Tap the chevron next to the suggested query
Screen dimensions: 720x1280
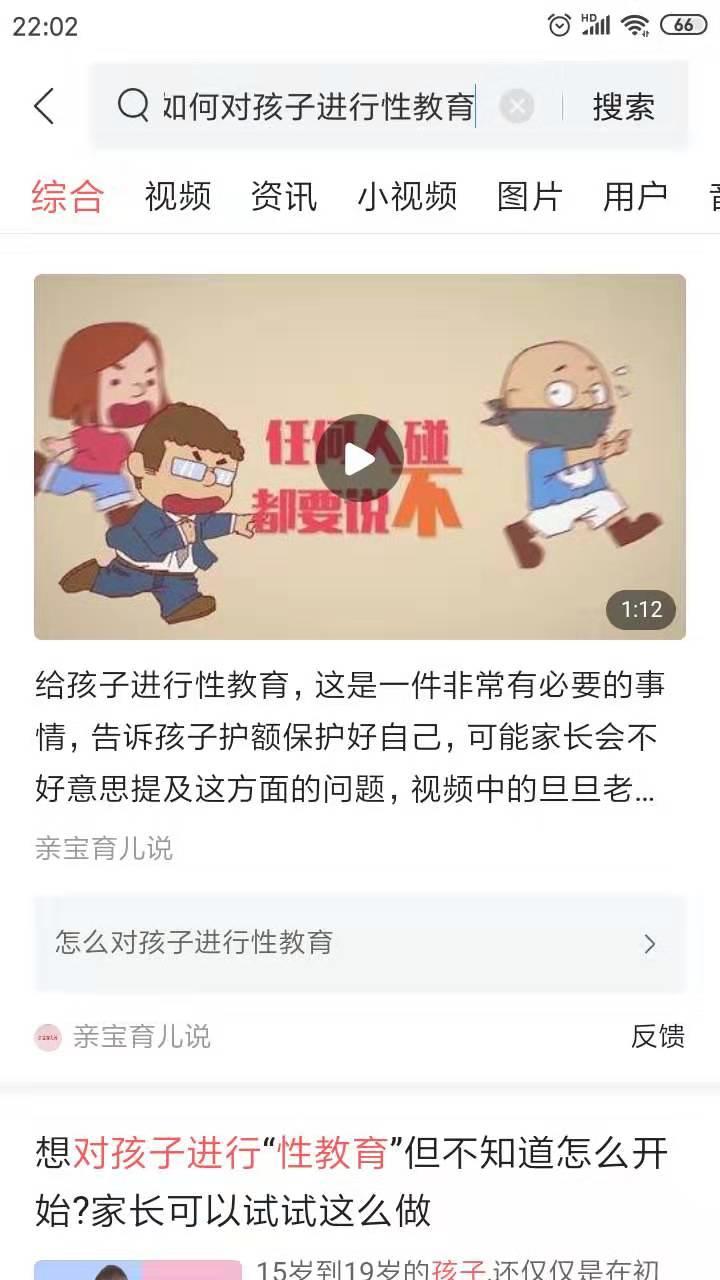650,944
